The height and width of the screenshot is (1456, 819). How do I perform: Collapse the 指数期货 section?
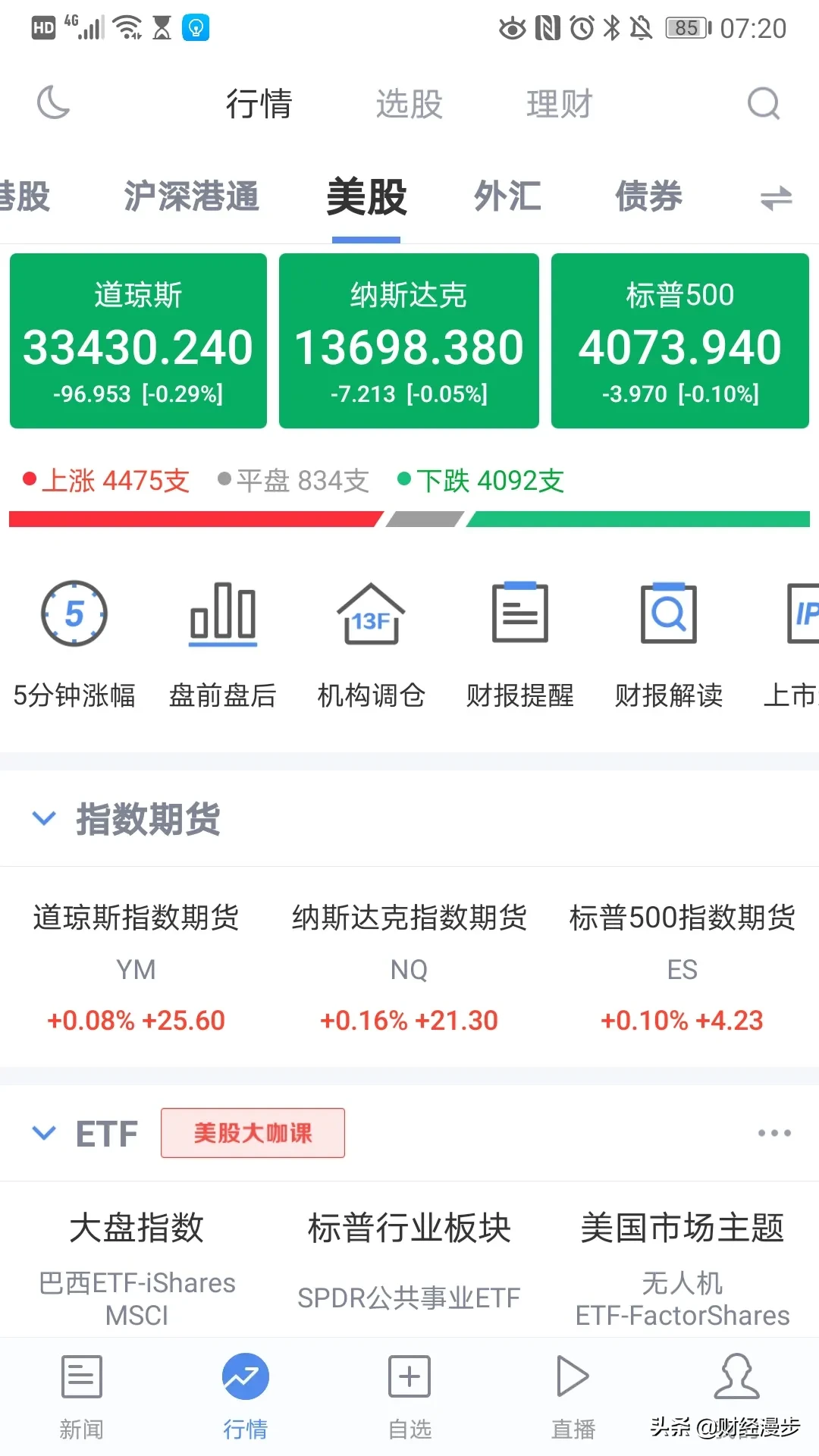(x=45, y=818)
